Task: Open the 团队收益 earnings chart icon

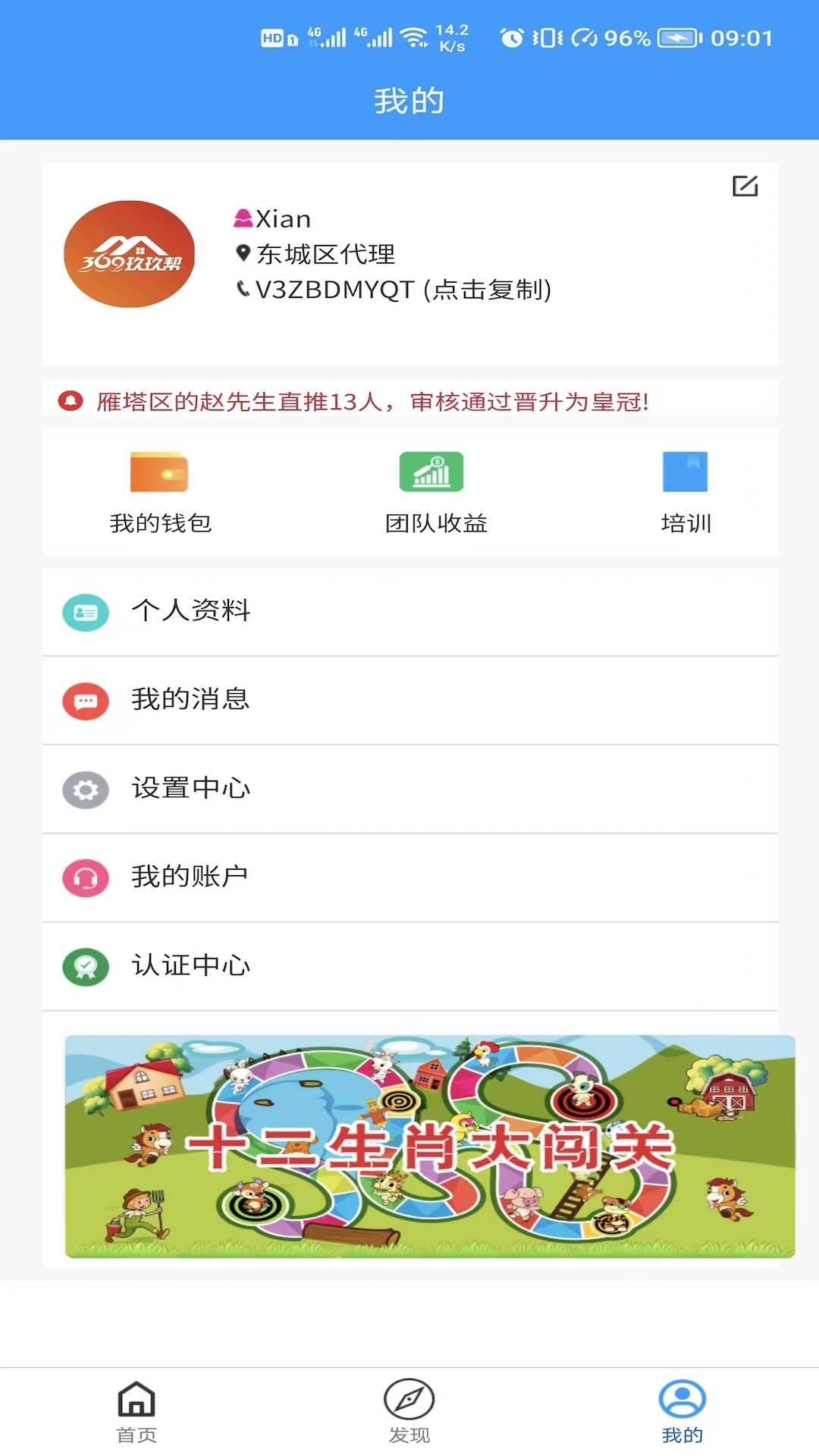Action: point(432,472)
